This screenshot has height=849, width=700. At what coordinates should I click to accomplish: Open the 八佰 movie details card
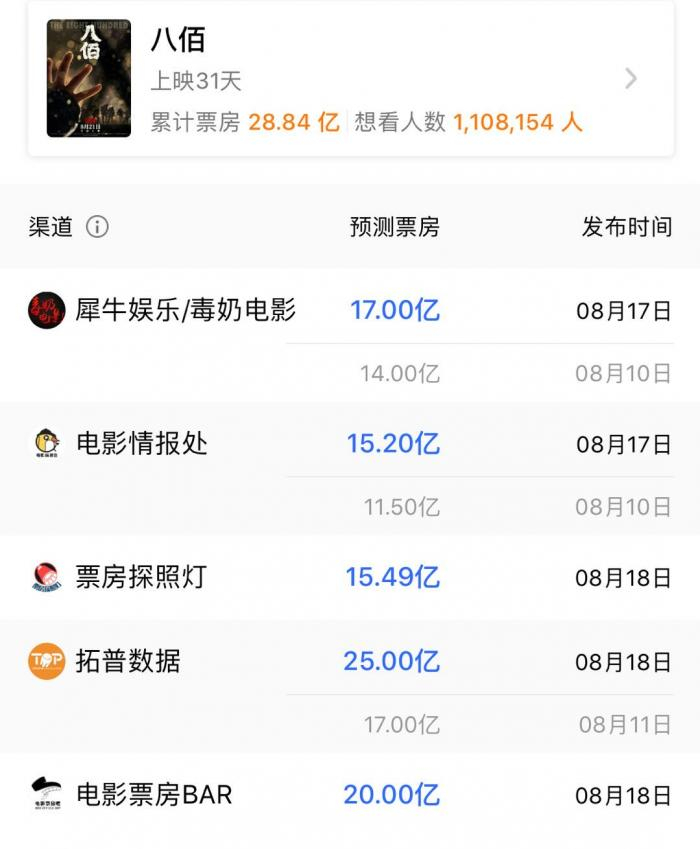coord(350,79)
